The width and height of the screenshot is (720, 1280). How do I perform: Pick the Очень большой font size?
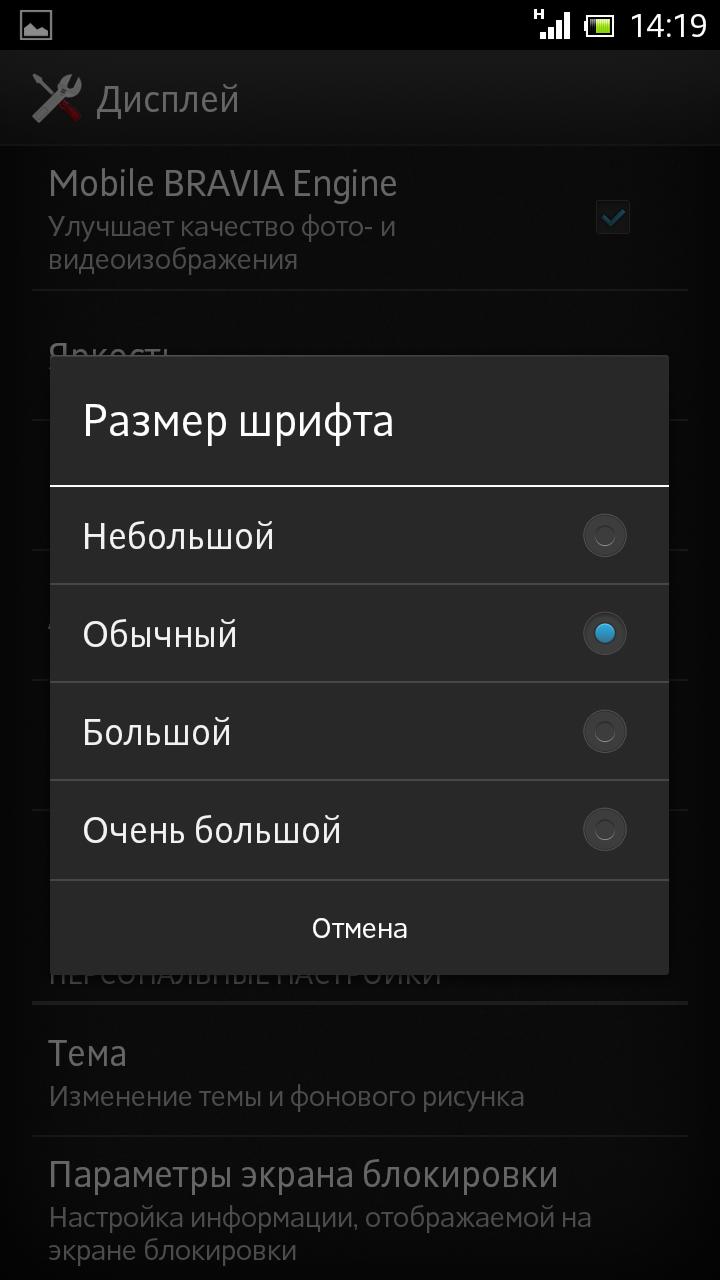(x=359, y=830)
